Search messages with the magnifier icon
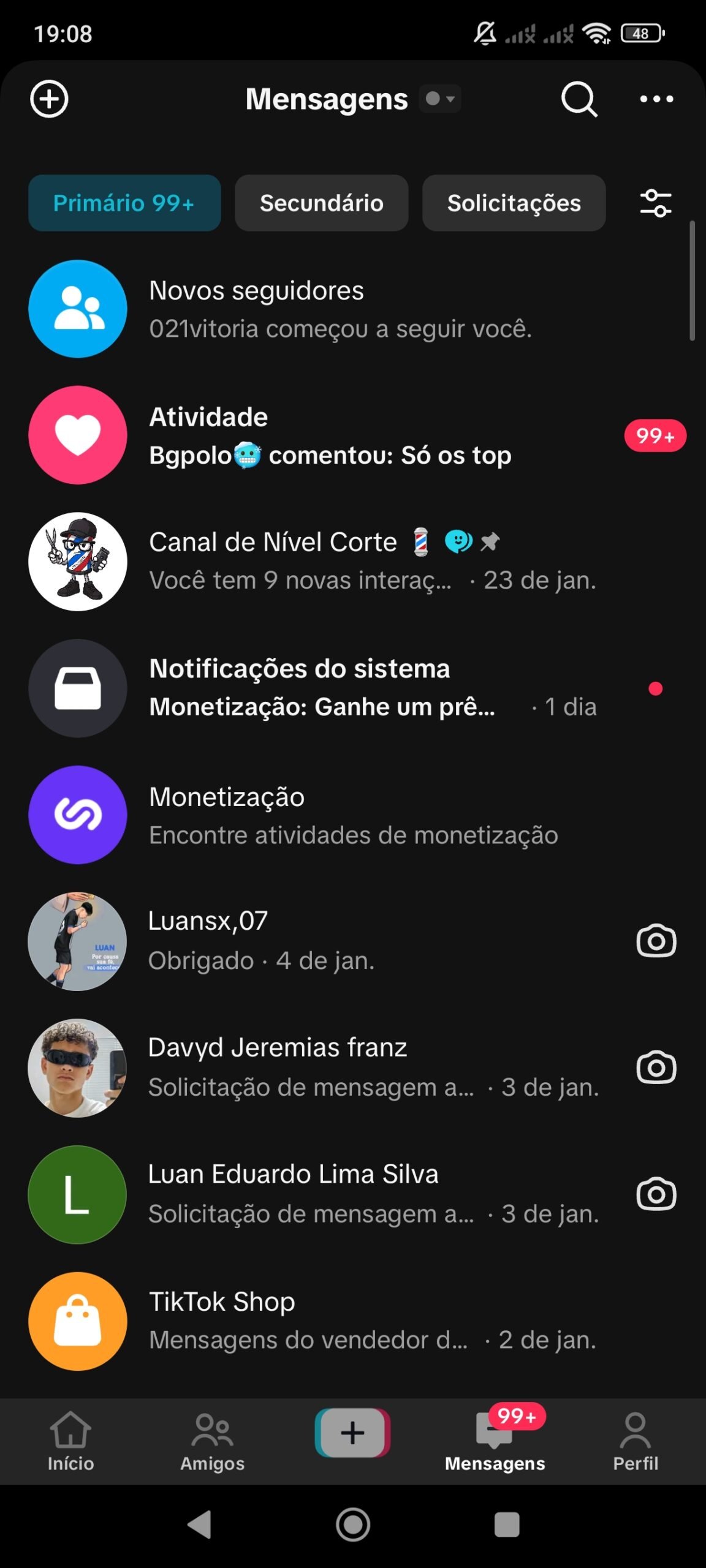Viewport: 706px width, 1568px height. (579, 99)
